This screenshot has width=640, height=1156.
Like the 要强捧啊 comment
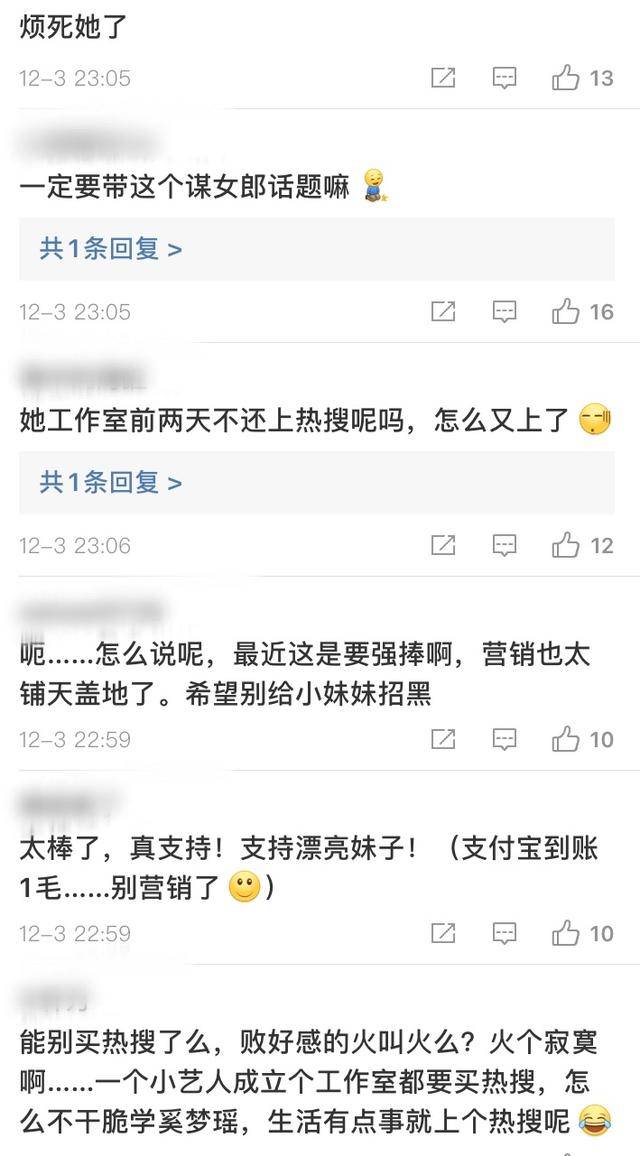click(566, 739)
